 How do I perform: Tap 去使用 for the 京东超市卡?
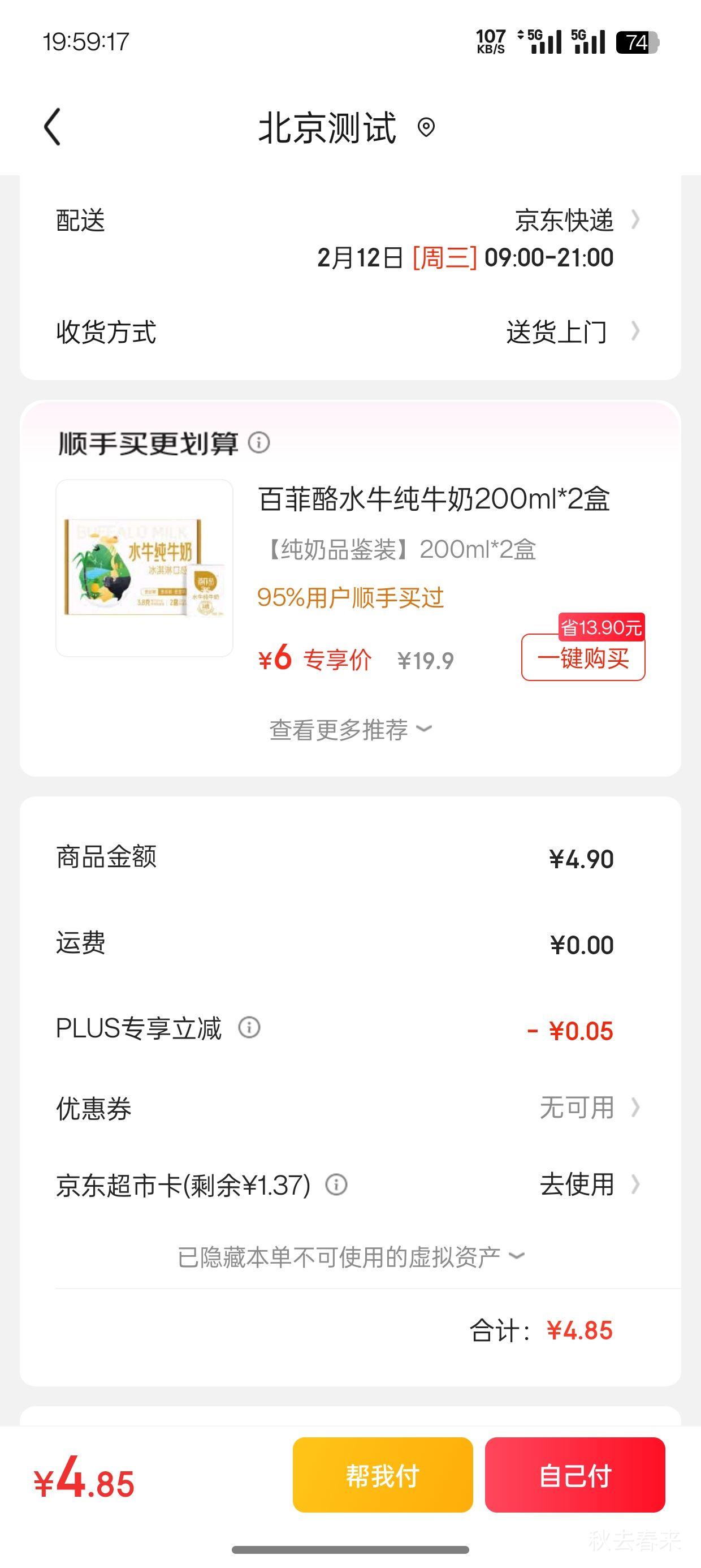588,1184
